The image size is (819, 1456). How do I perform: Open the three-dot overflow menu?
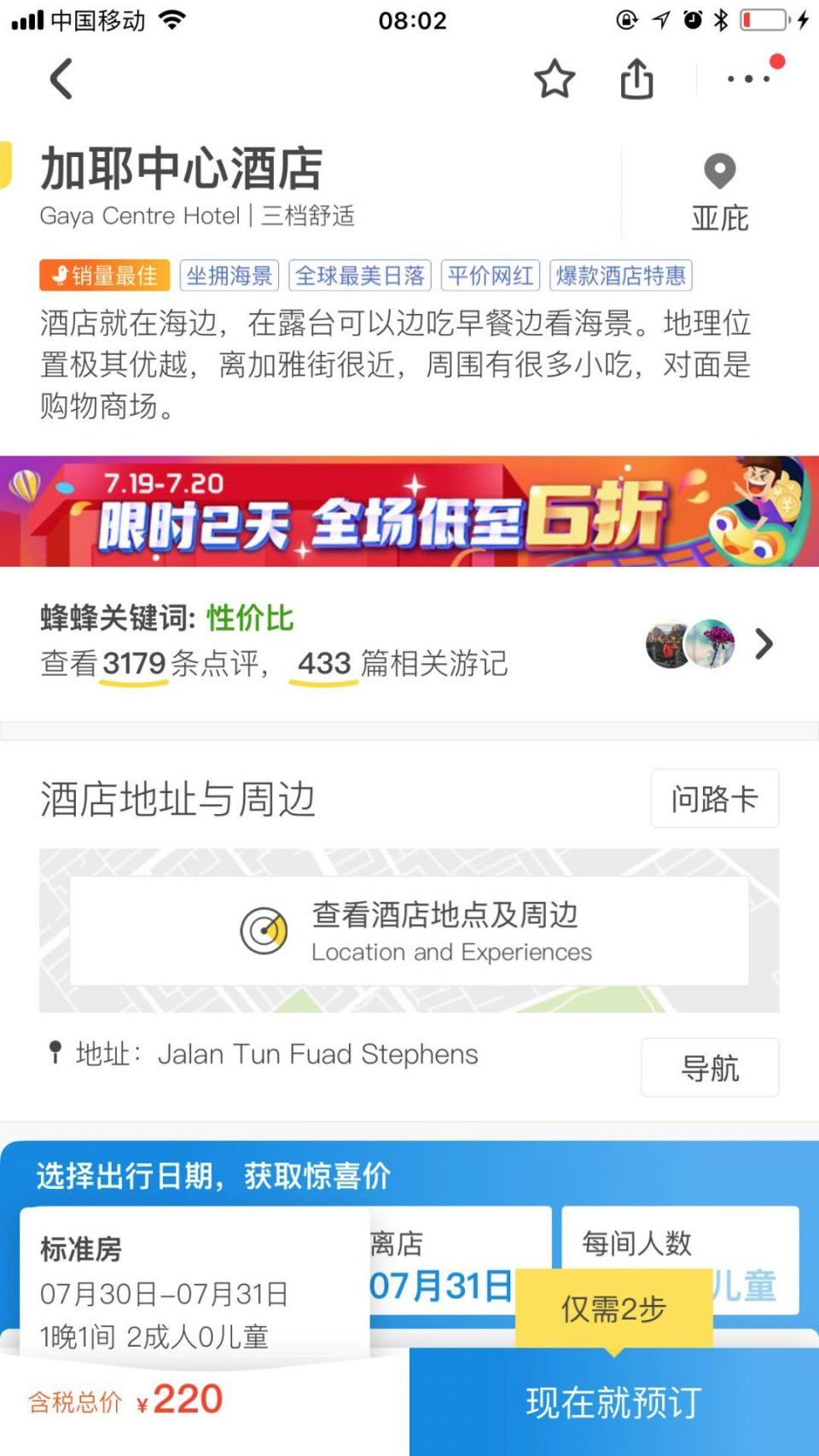click(x=749, y=79)
